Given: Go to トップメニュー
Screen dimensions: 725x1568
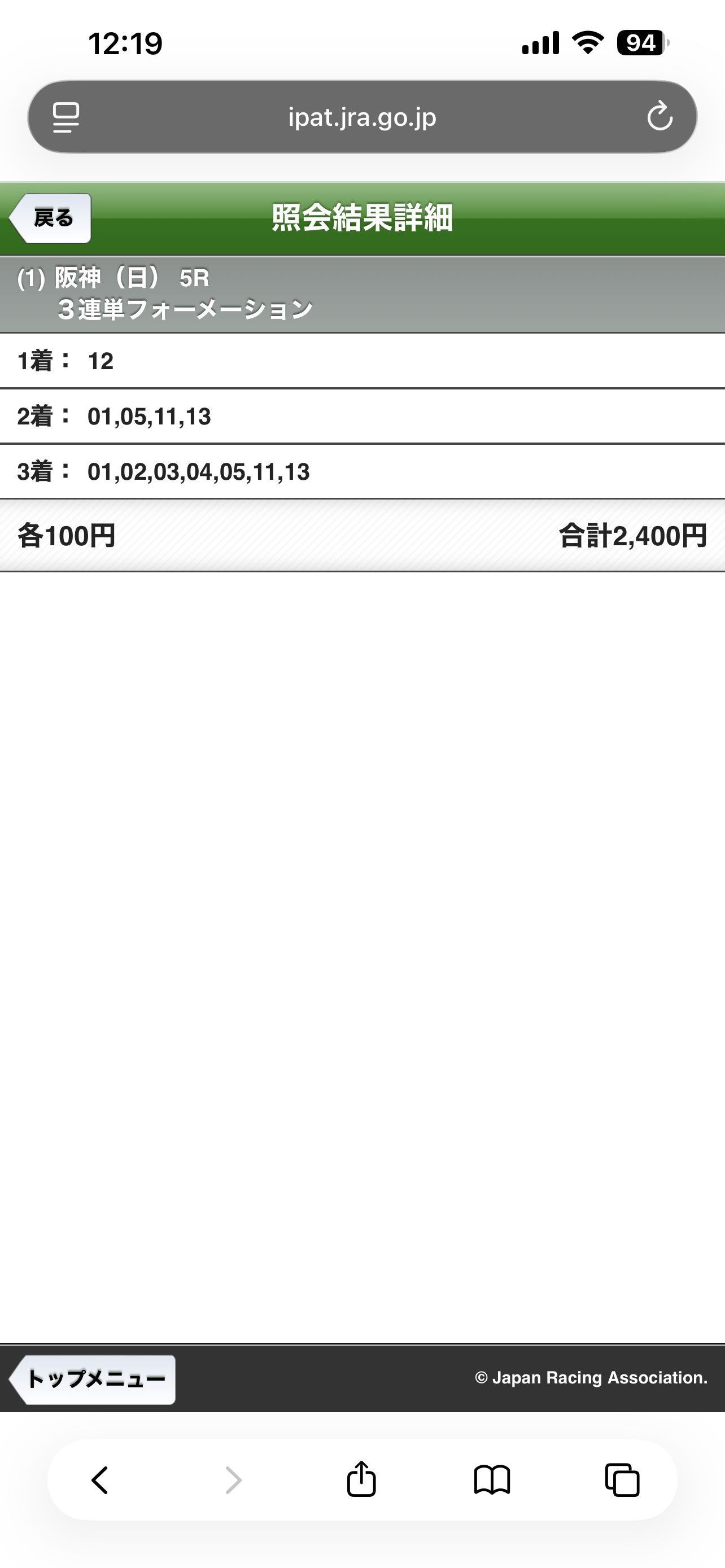Looking at the screenshot, I should (x=93, y=1379).
